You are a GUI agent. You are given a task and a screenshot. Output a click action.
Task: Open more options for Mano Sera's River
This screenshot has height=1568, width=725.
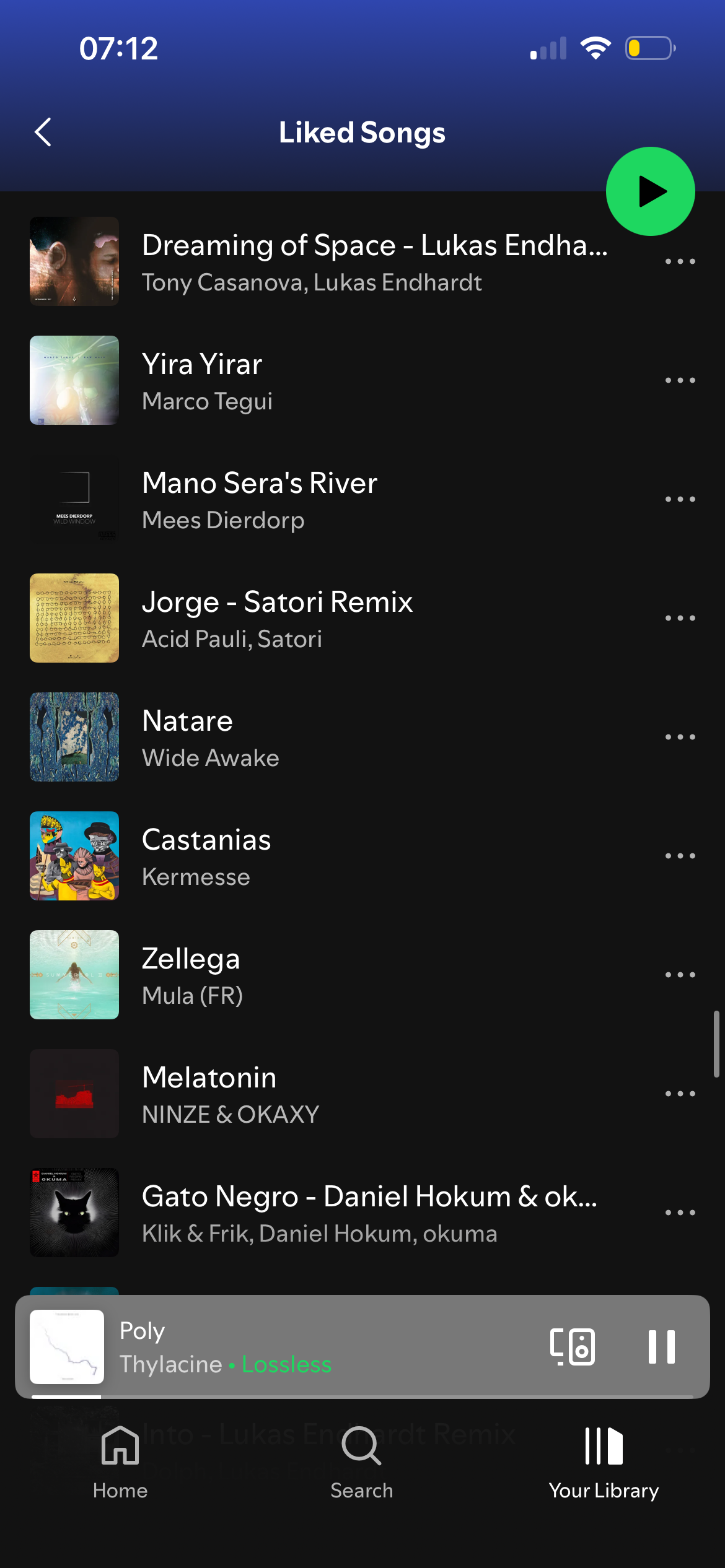click(x=680, y=499)
